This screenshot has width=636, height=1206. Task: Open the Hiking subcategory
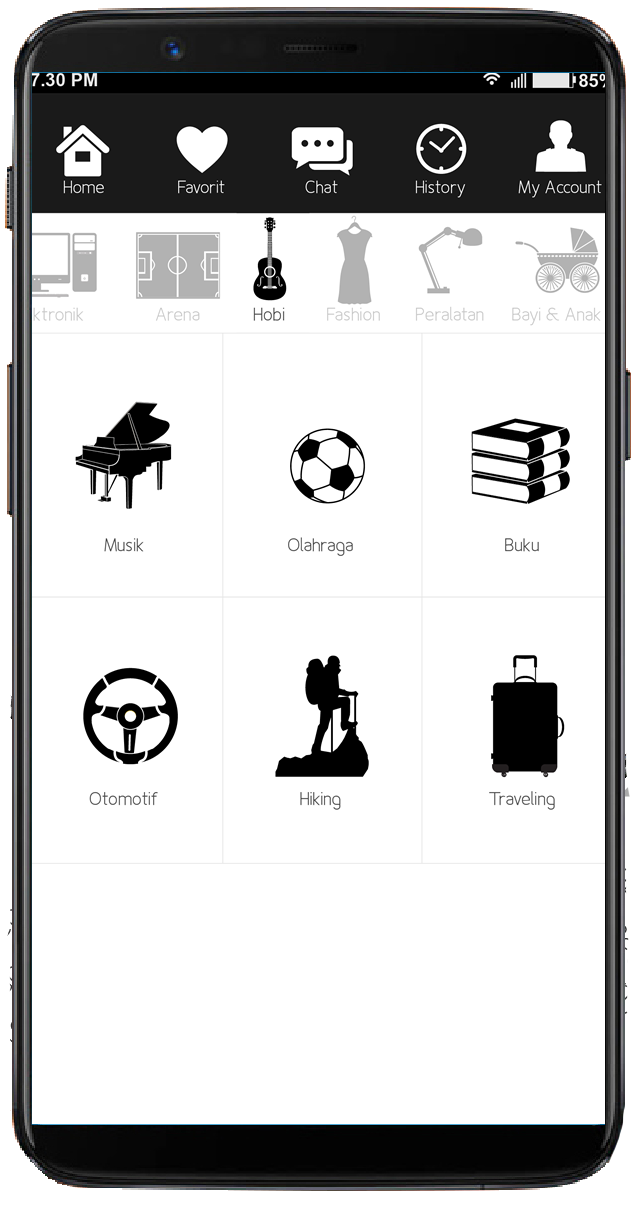[x=321, y=730]
